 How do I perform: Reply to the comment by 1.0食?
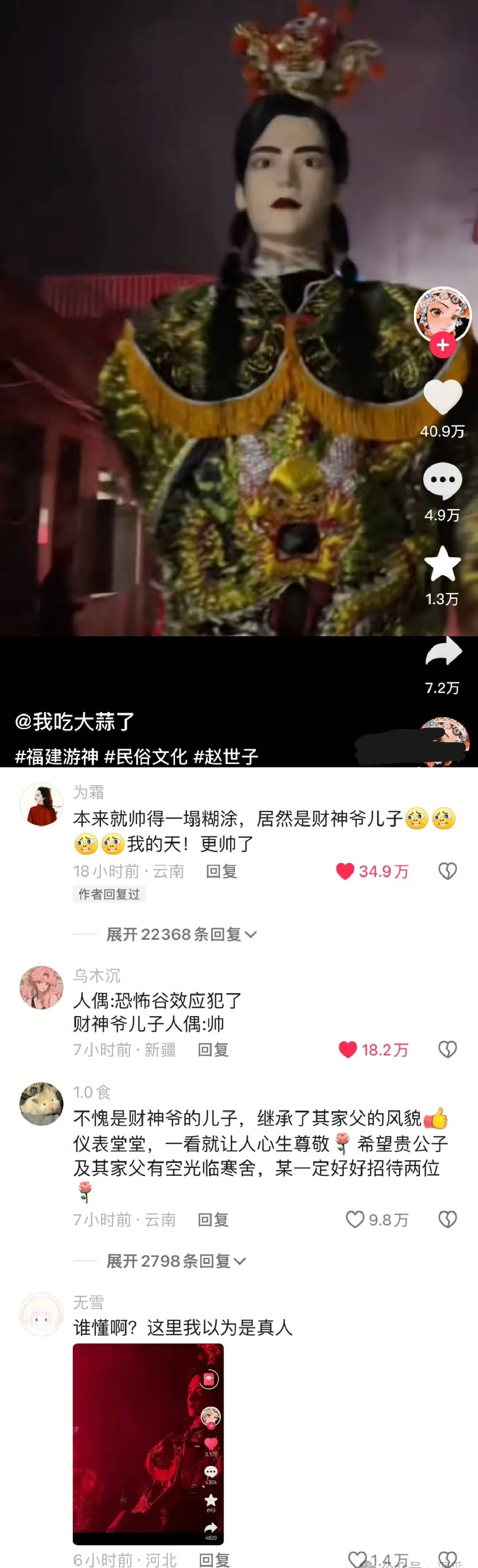pos(213,1219)
